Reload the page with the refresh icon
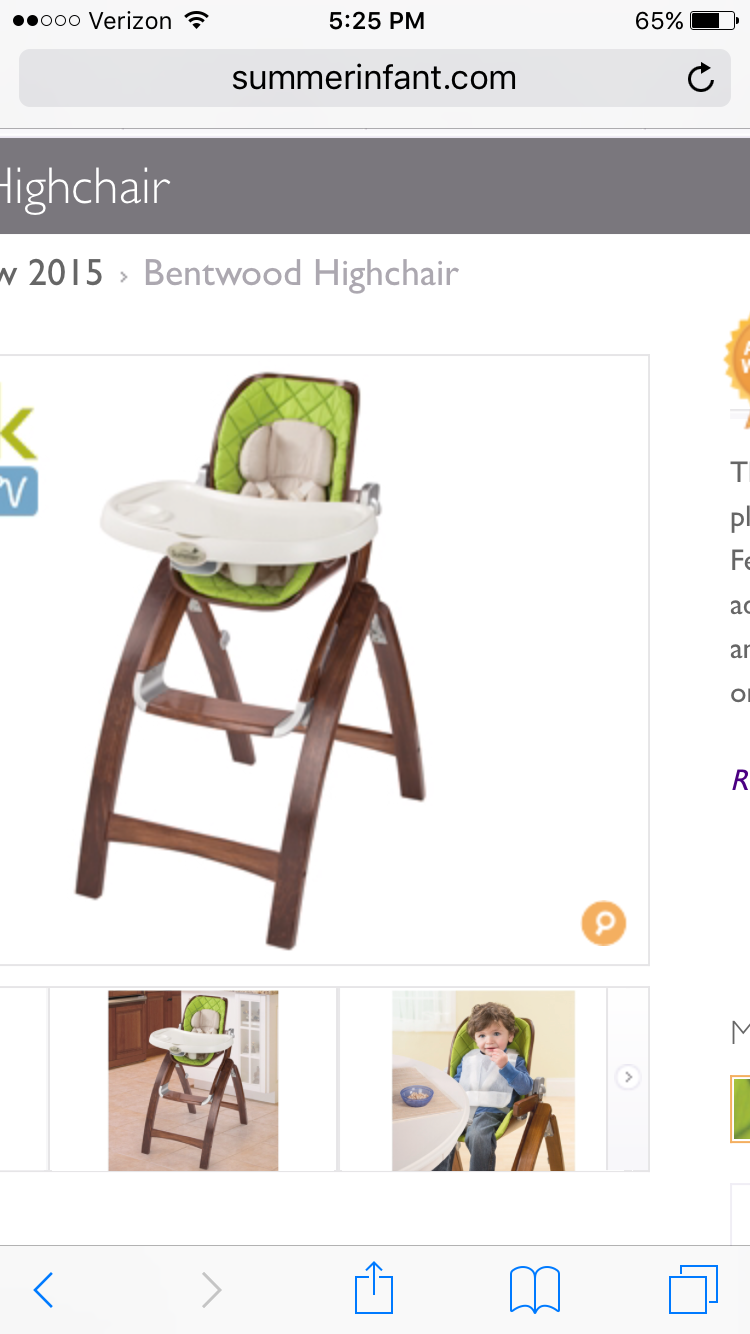 pos(701,78)
